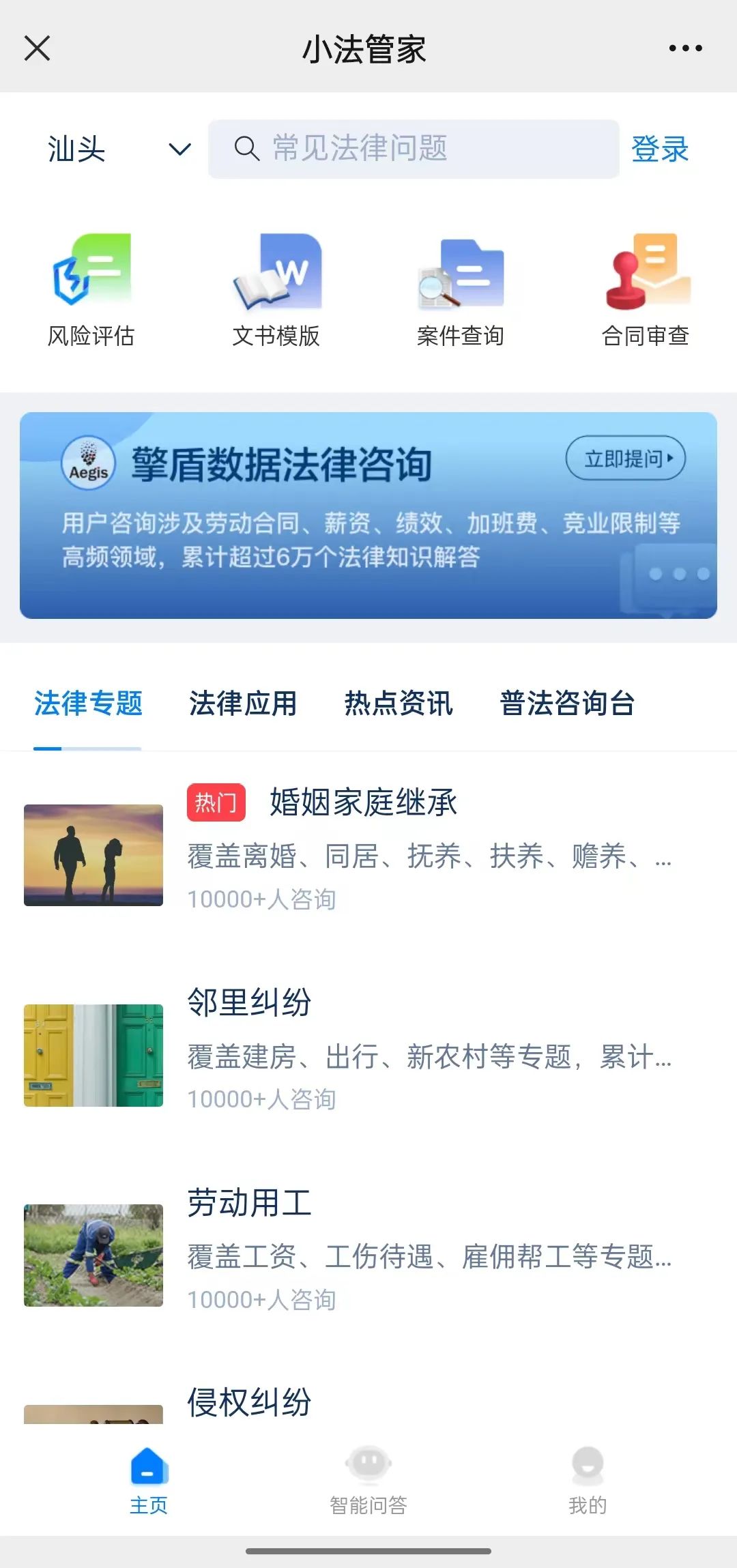Open the three-dot overflow menu
Viewport: 737px width, 1568px height.
(685, 48)
